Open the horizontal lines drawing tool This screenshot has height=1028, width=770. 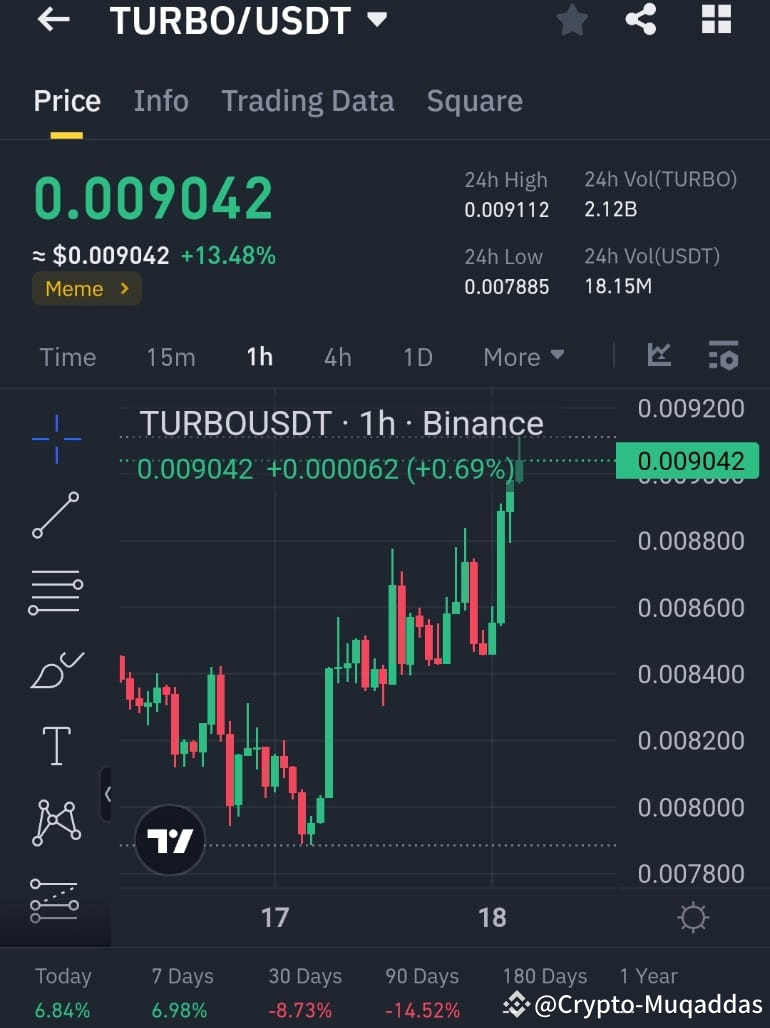coord(55,592)
